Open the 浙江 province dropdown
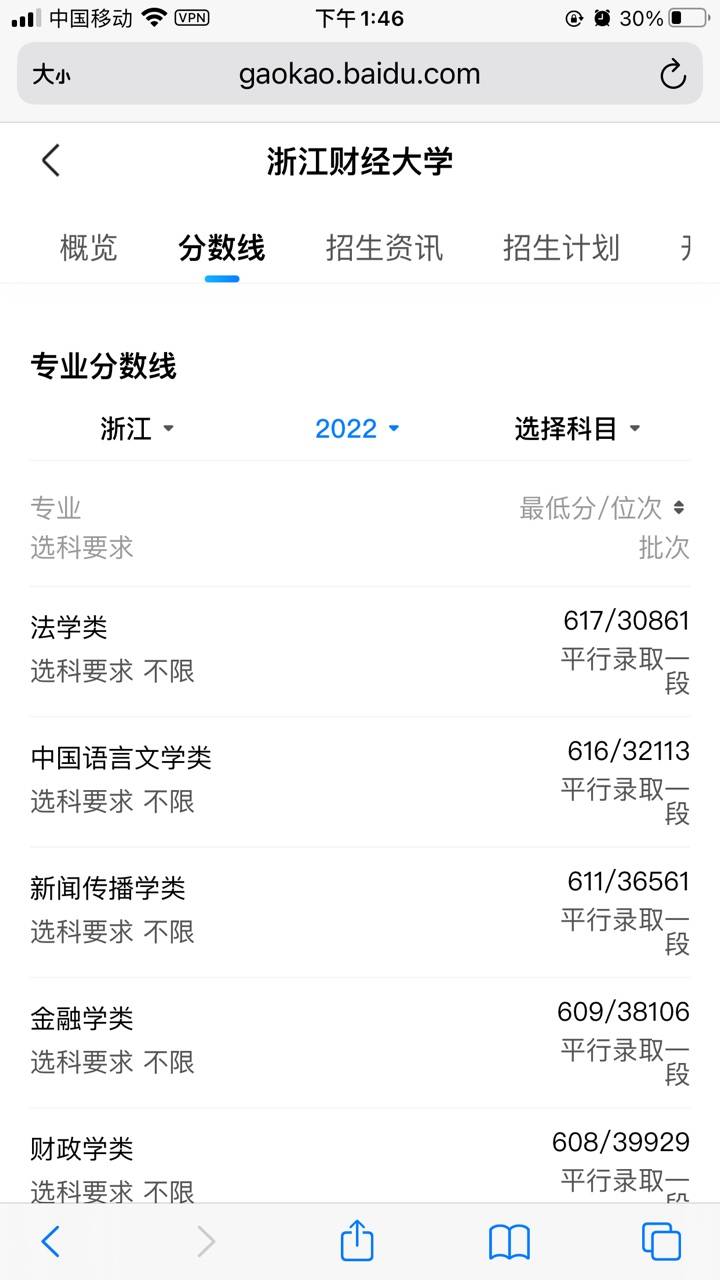This screenshot has width=720, height=1280. click(x=137, y=429)
